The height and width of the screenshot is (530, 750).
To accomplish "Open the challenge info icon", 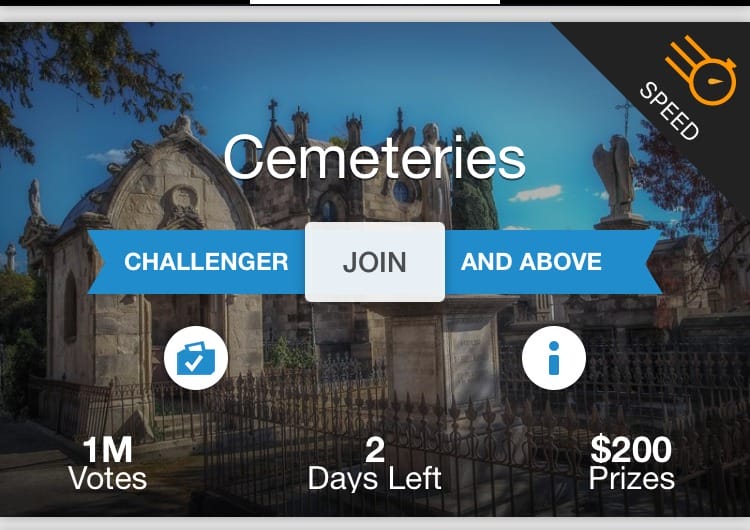I will (x=554, y=357).
